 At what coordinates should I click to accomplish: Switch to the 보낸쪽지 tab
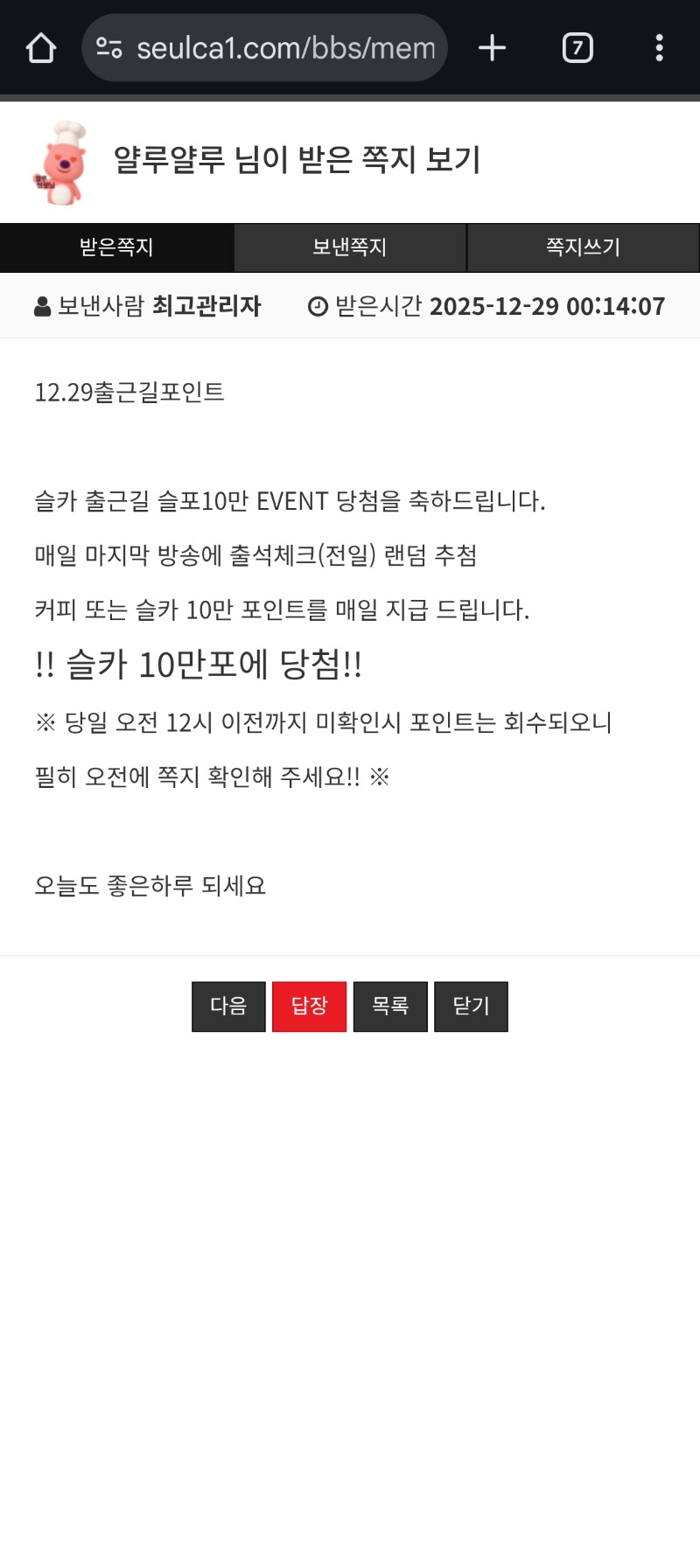tap(350, 247)
